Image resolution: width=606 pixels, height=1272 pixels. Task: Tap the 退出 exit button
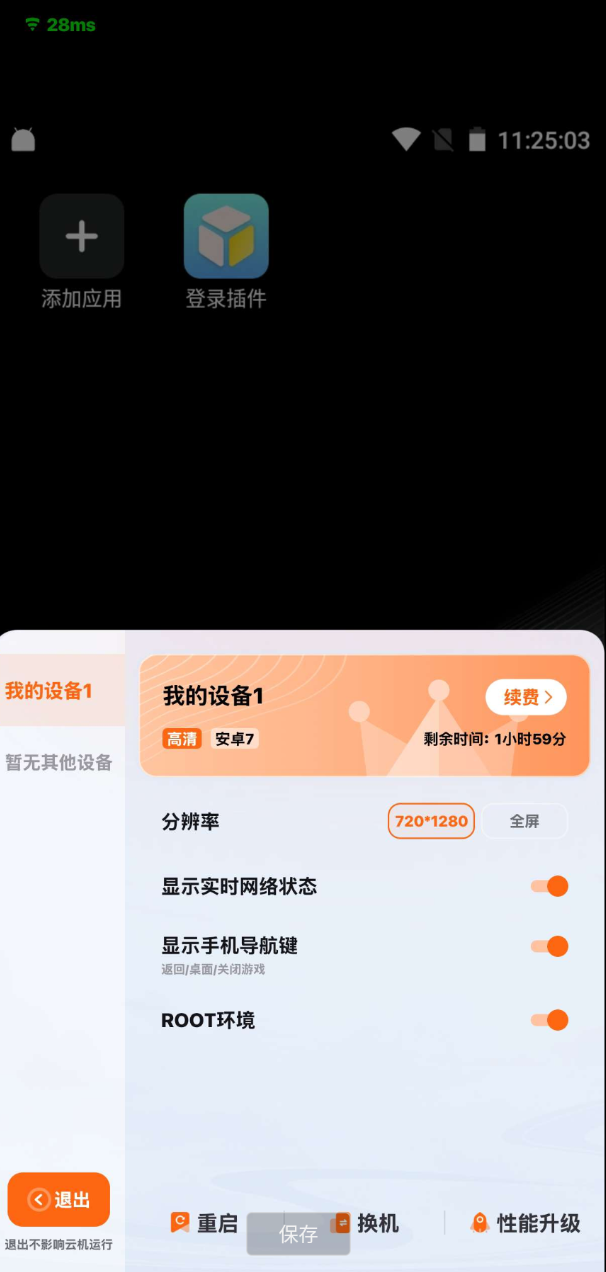tap(59, 1199)
